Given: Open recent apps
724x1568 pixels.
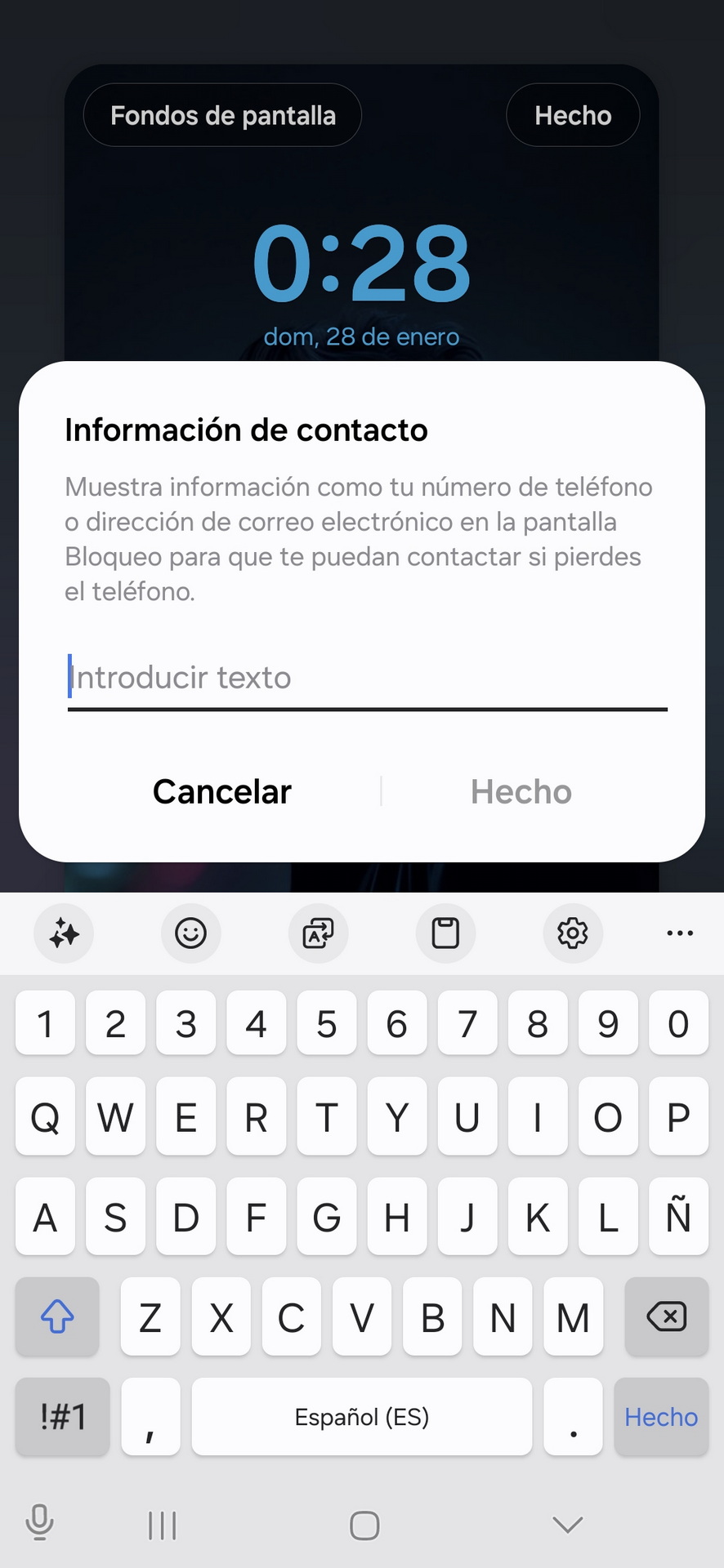Looking at the screenshot, I should click(162, 1525).
